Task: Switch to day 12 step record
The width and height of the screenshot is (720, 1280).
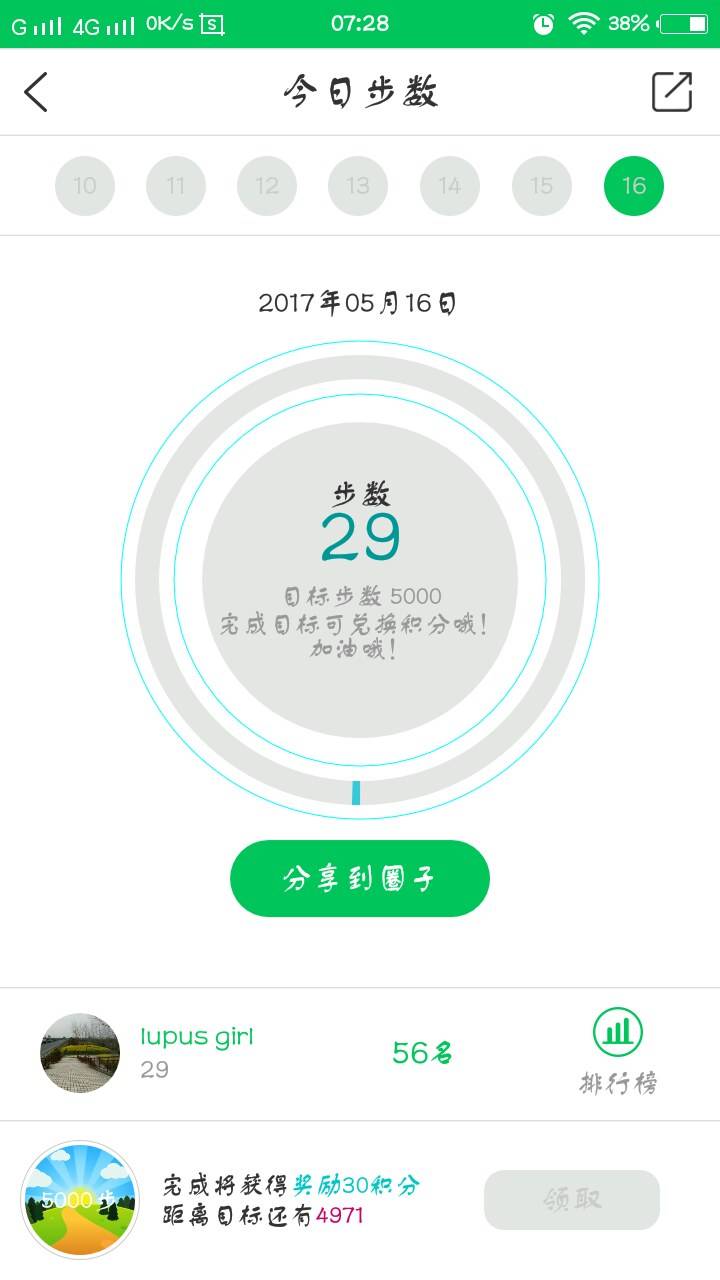Action: tap(267, 186)
